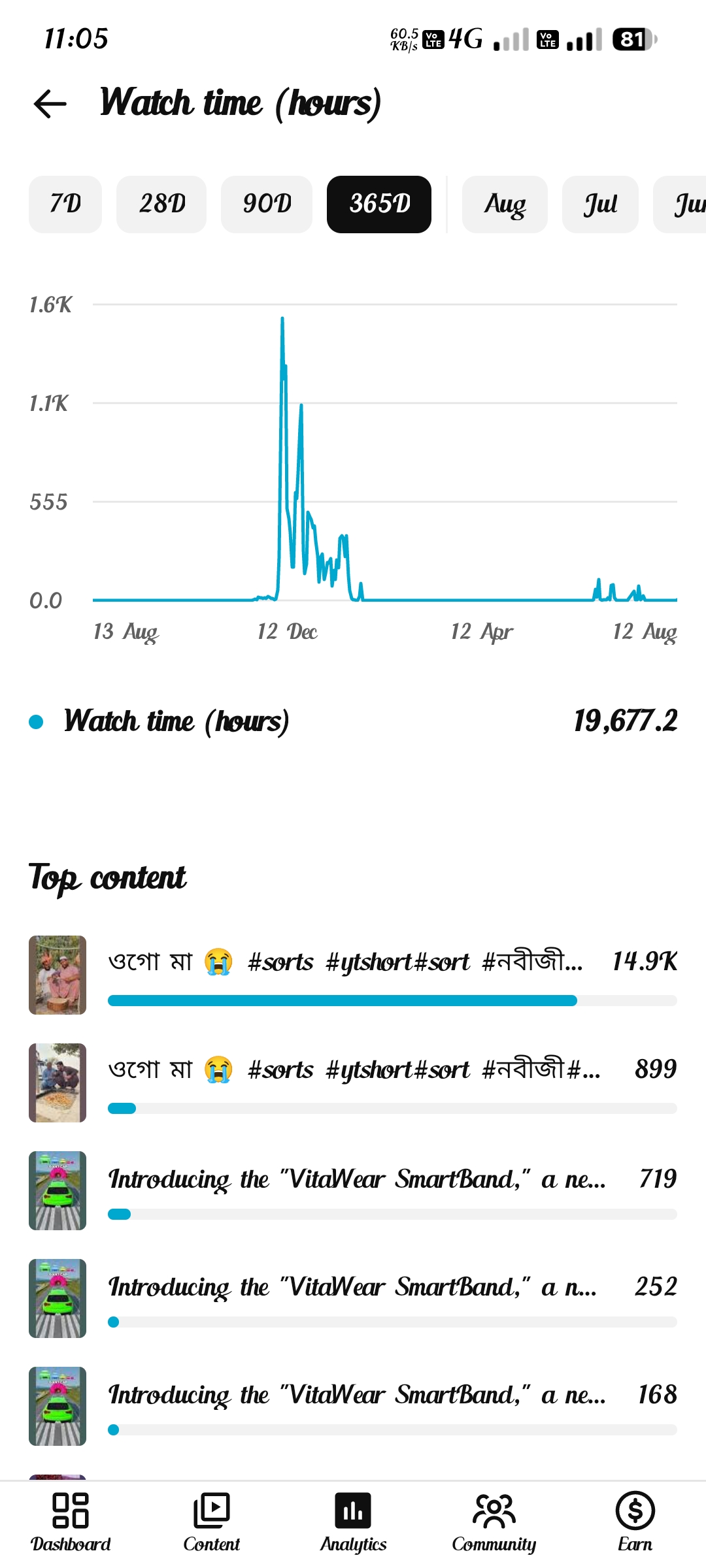This screenshot has width=706, height=1568.
Task: Open the Content tab
Action: 212,1524
